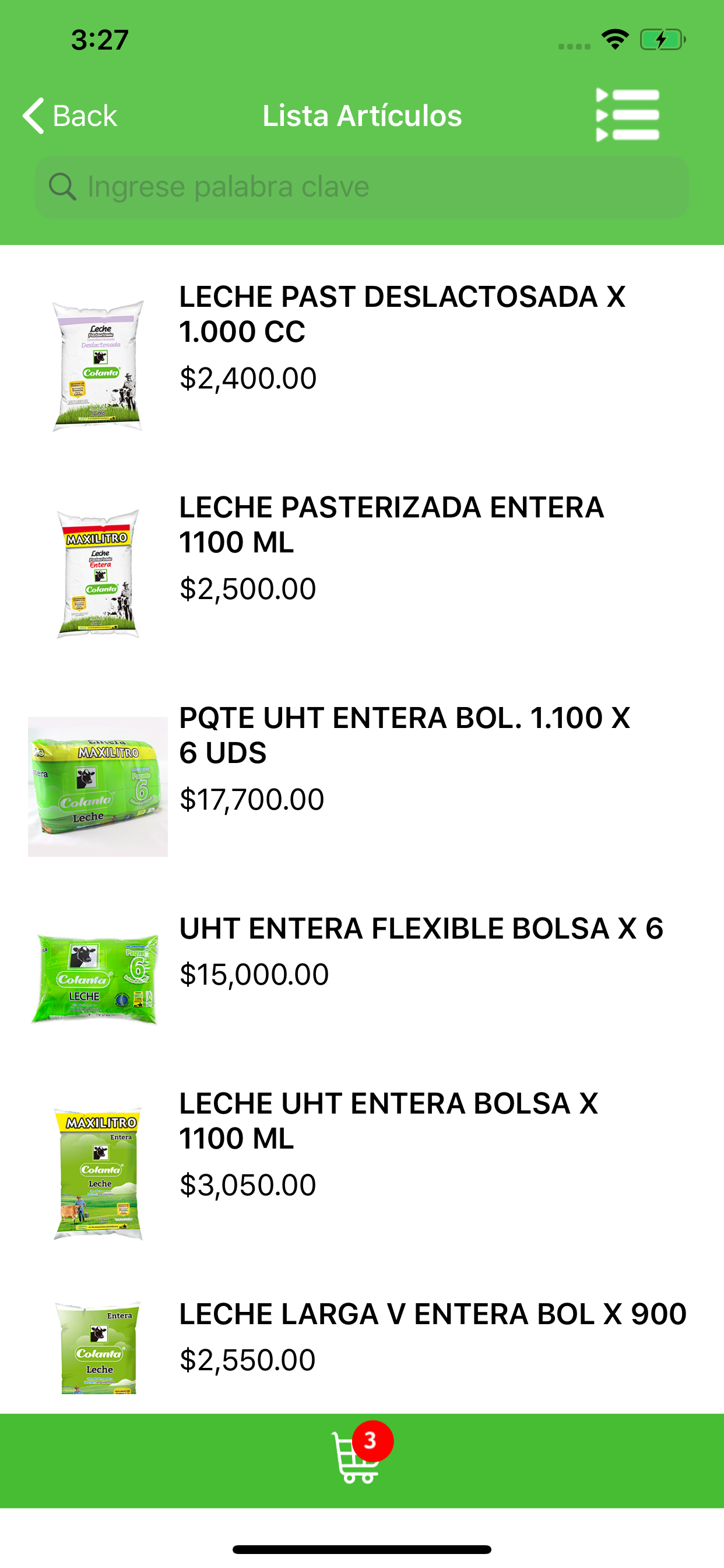The width and height of the screenshot is (724, 1568).
Task: Open Leche Past Deslactosada X 1.000 CC
Action: (x=402, y=314)
